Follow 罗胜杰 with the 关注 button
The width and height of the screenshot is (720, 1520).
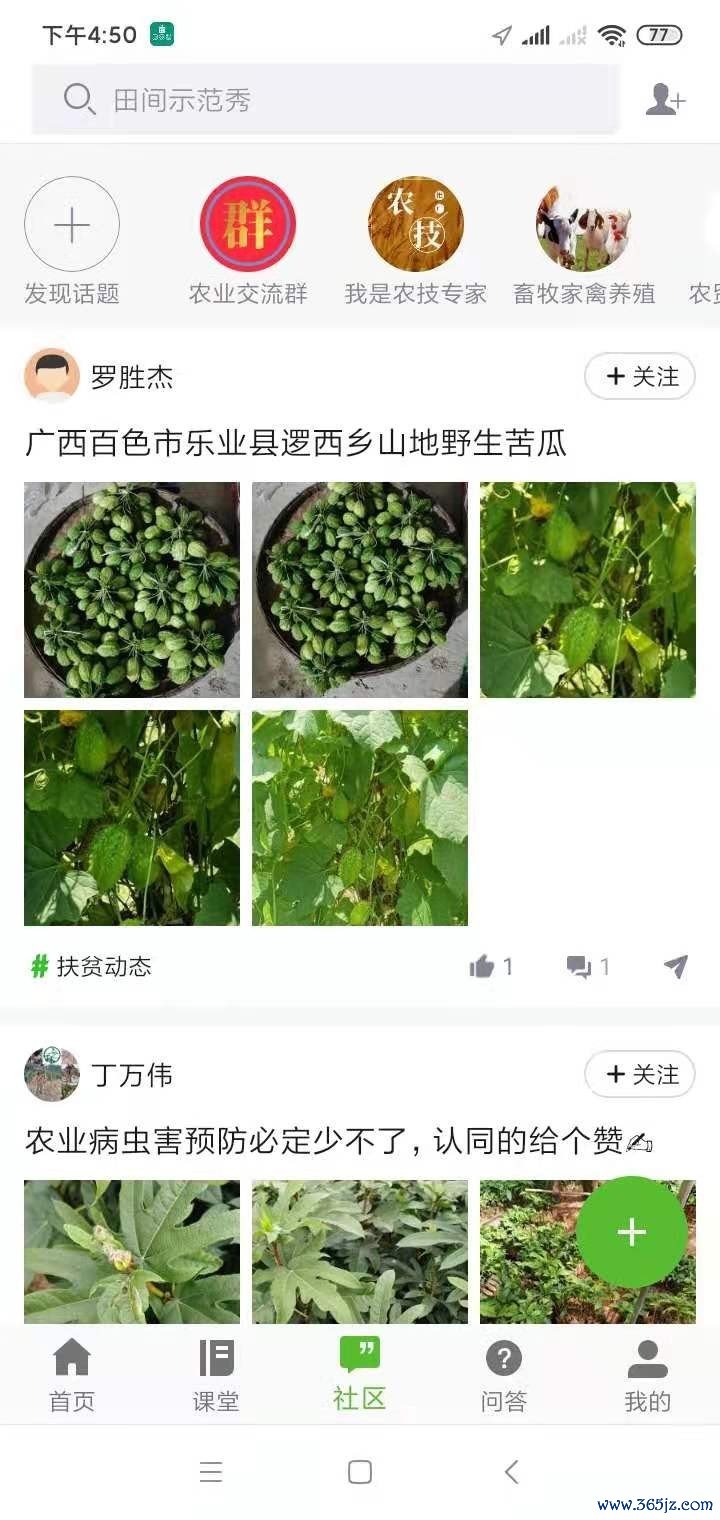[x=640, y=377]
